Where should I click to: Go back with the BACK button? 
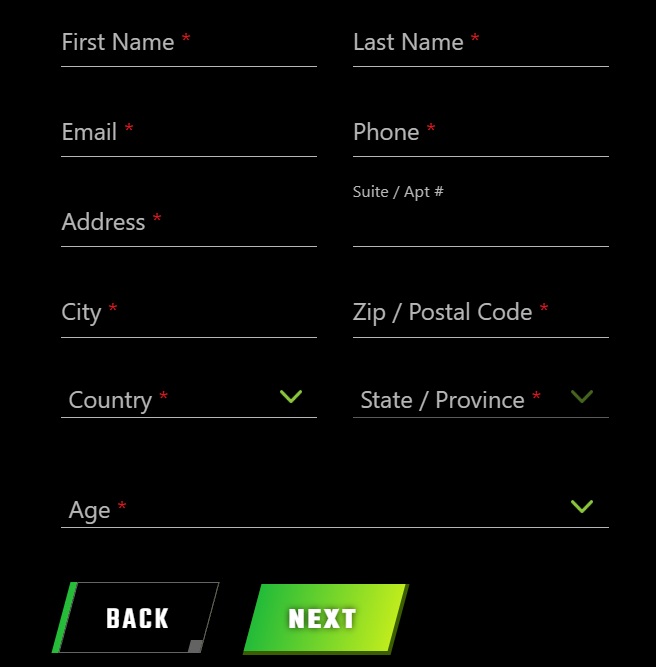coord(136,618)
